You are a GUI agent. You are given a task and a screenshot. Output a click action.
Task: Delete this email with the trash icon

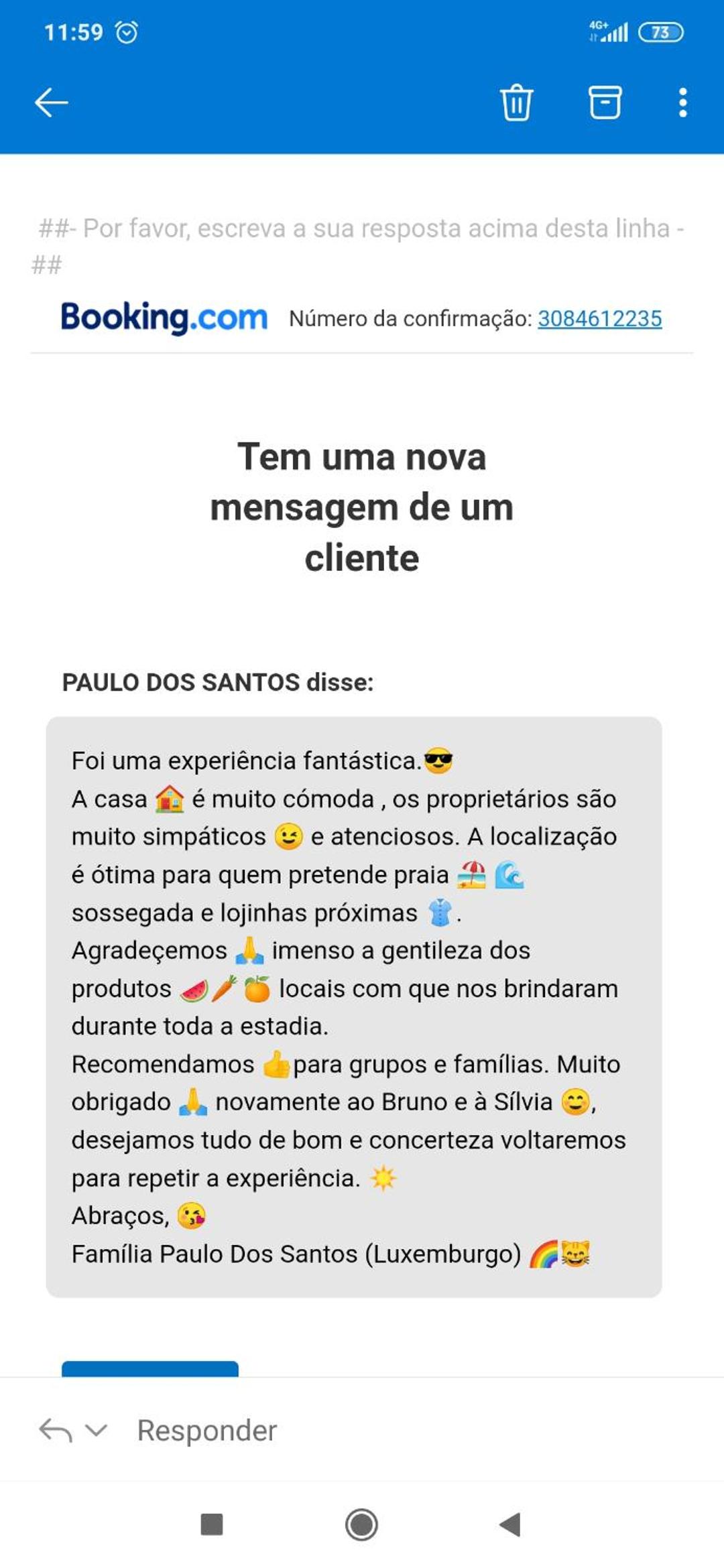516,103
